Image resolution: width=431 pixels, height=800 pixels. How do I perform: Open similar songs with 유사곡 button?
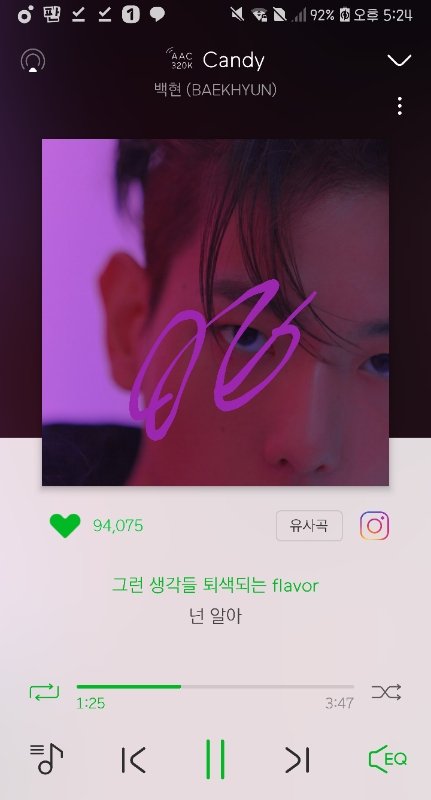tap(309, 526)
